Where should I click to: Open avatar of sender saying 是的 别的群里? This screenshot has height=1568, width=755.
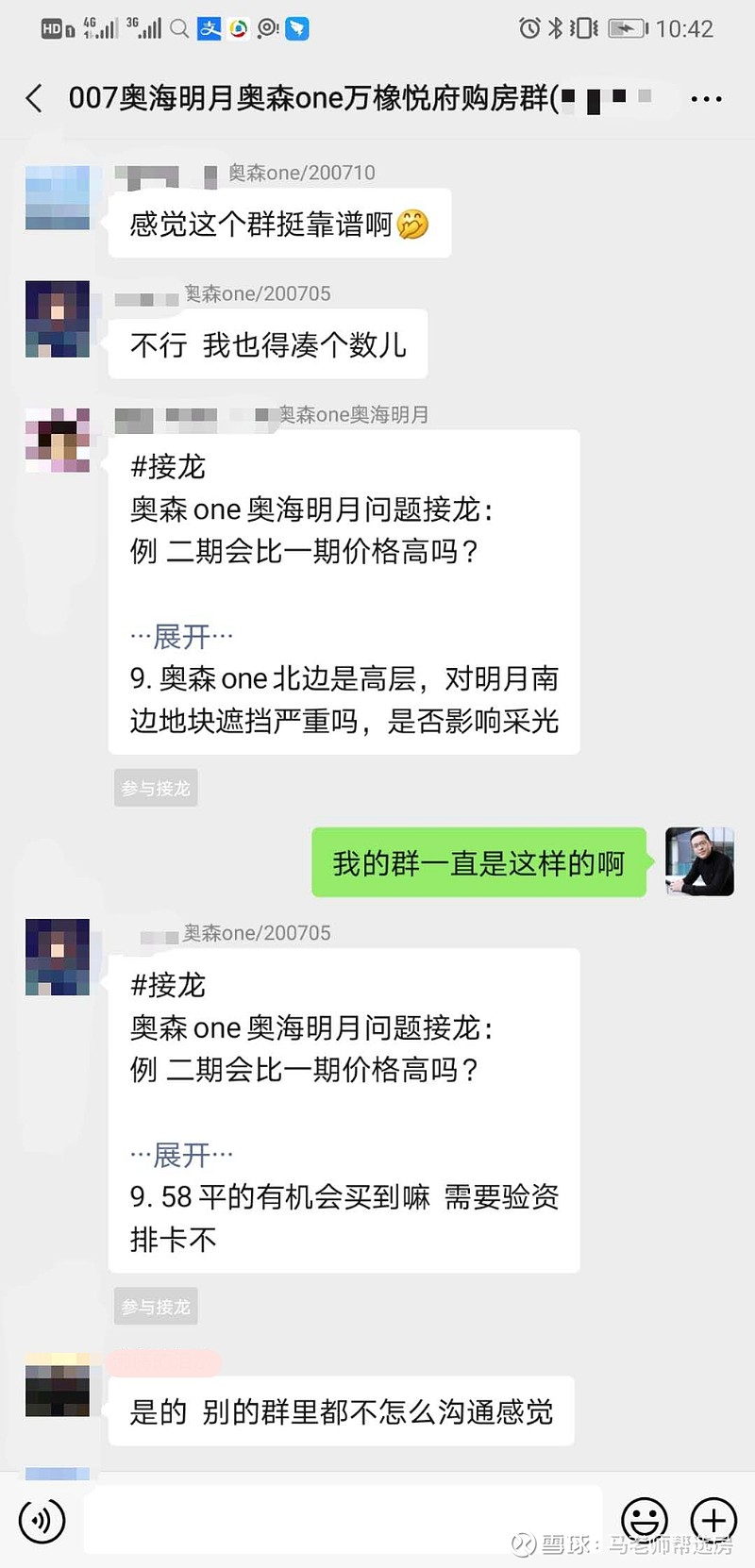tap(58, 1385)
